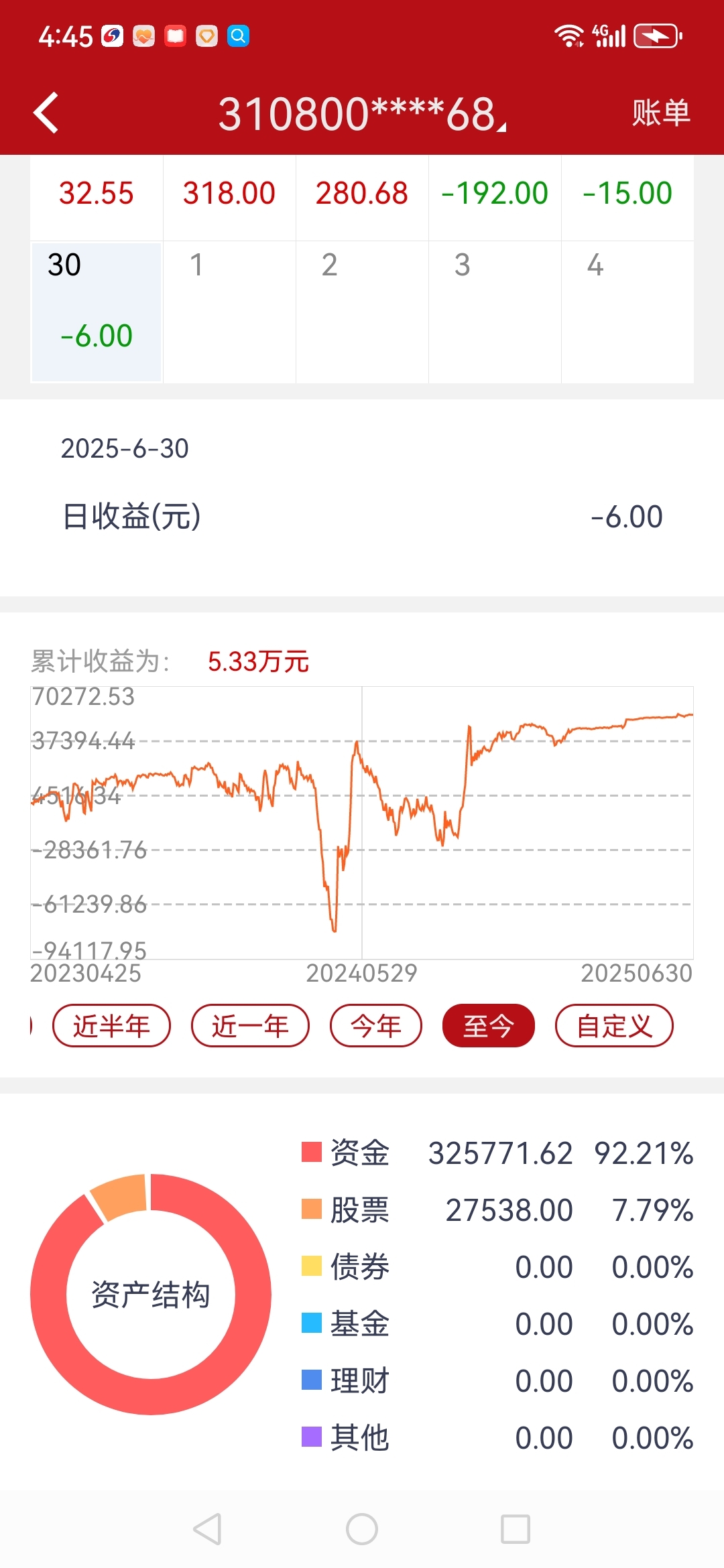724x1568 pixels.
Task: Choose the 近半年 range chip
Action: 111,1025
